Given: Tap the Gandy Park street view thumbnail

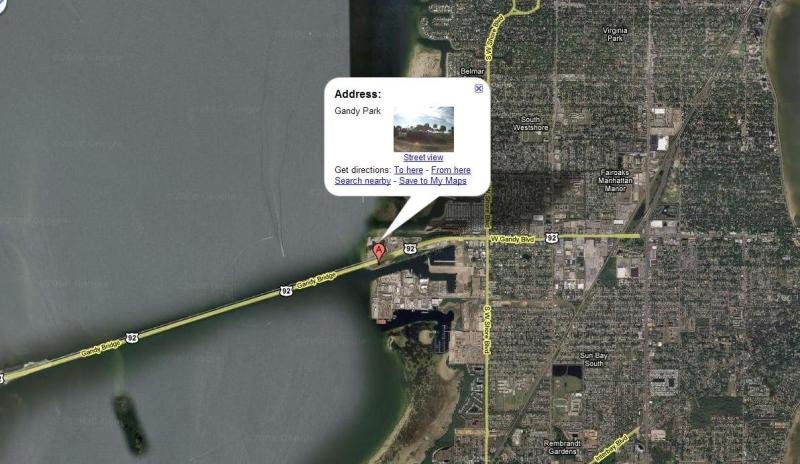Looking at the screenshot, I should pos(423,129).
